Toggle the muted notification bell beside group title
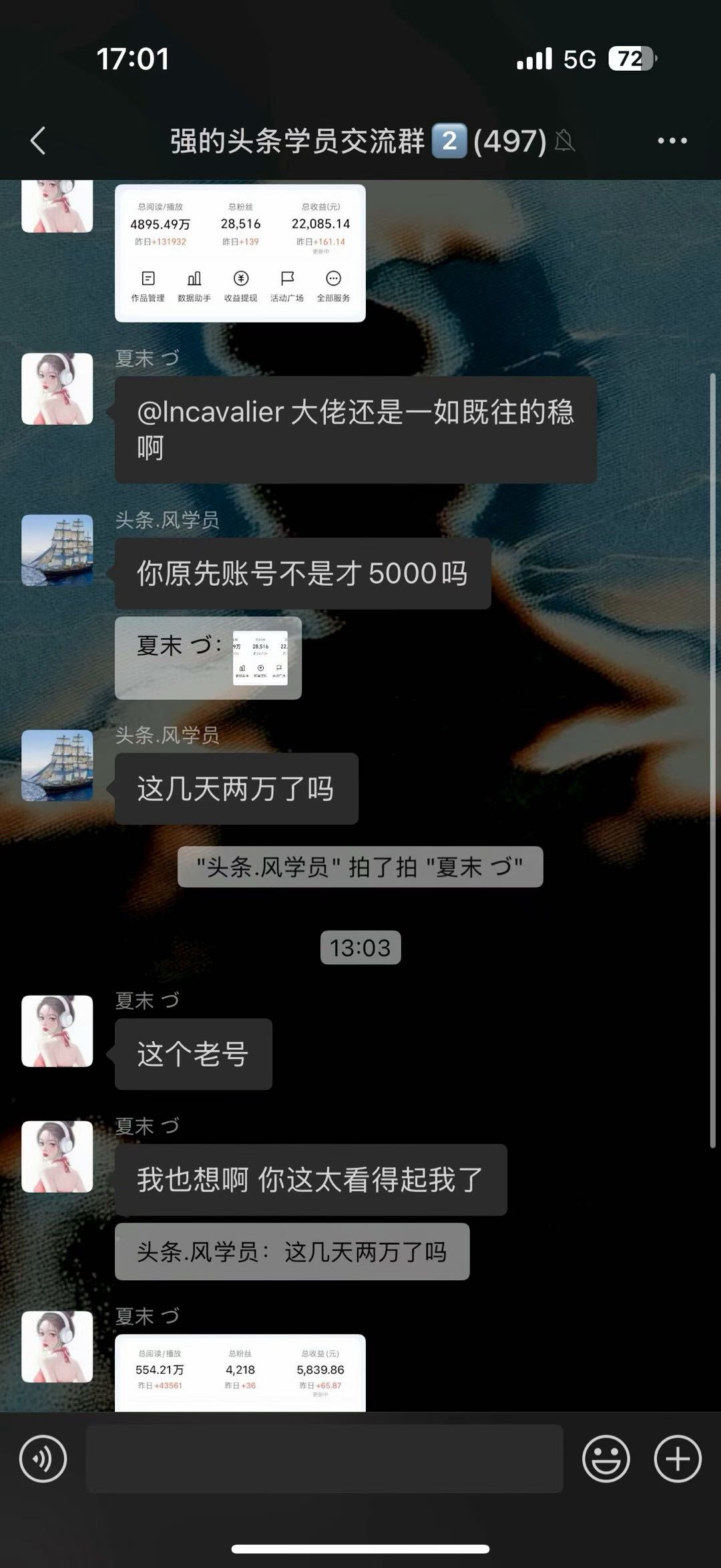721x1568 pixels. coord(565,142)
